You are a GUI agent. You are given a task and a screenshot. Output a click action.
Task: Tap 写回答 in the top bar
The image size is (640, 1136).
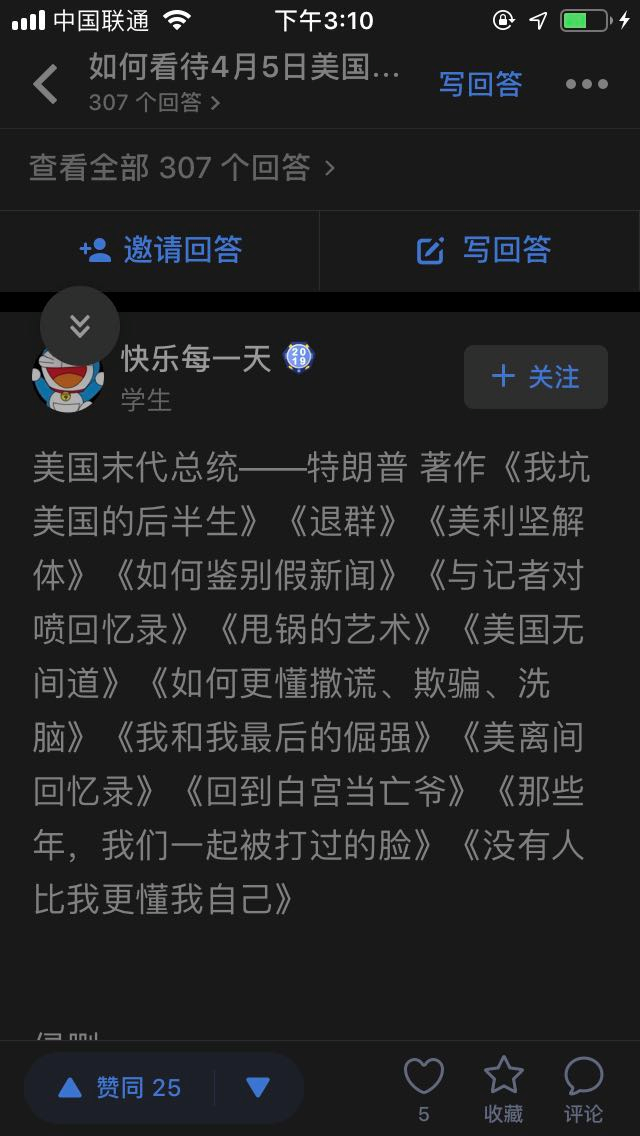pyautogui.click(x=481, y=84)
